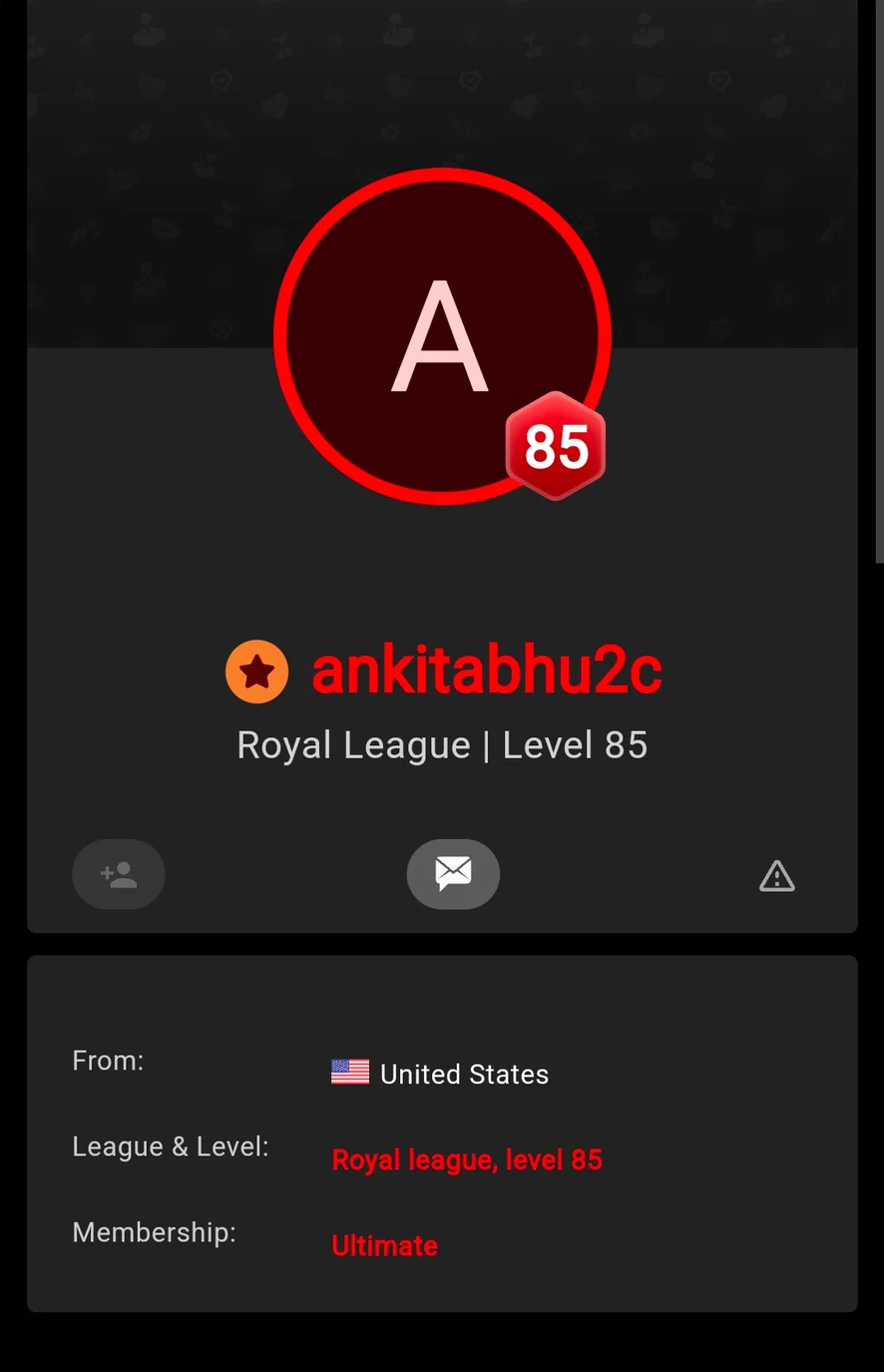Viewport: 884px width, 1372px height.
Task: Open the profile avatar with letter A
Action: pyautogui.click(x=442, y=336)
